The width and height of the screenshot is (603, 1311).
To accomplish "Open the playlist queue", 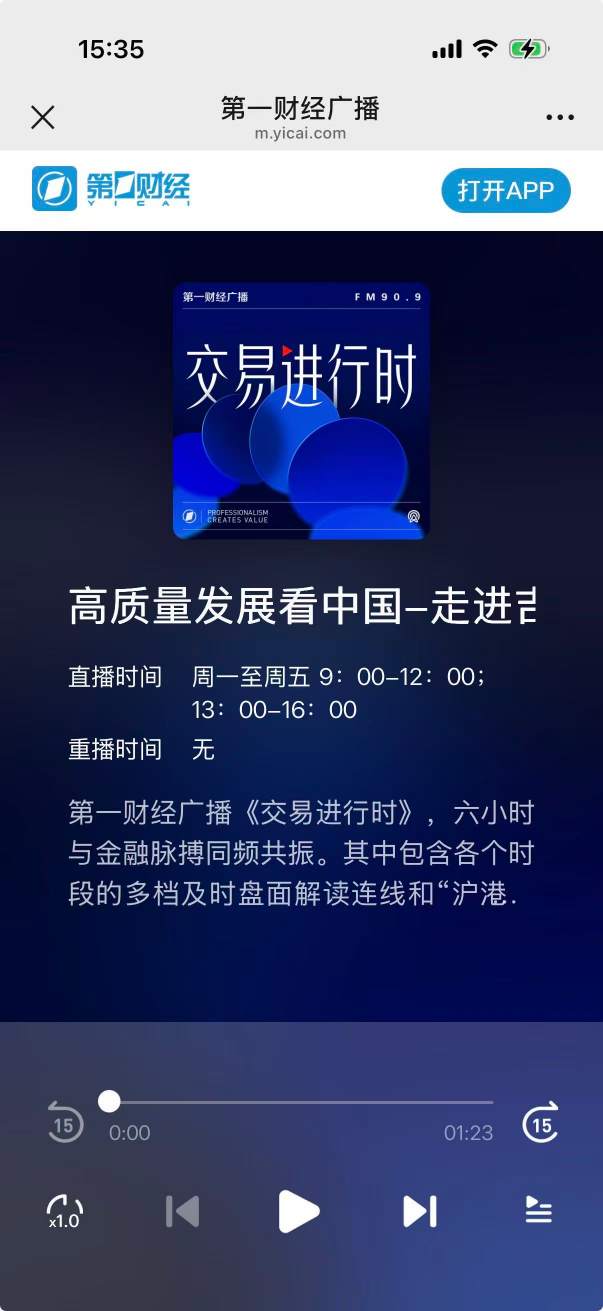I will [x=539, y=1210].
